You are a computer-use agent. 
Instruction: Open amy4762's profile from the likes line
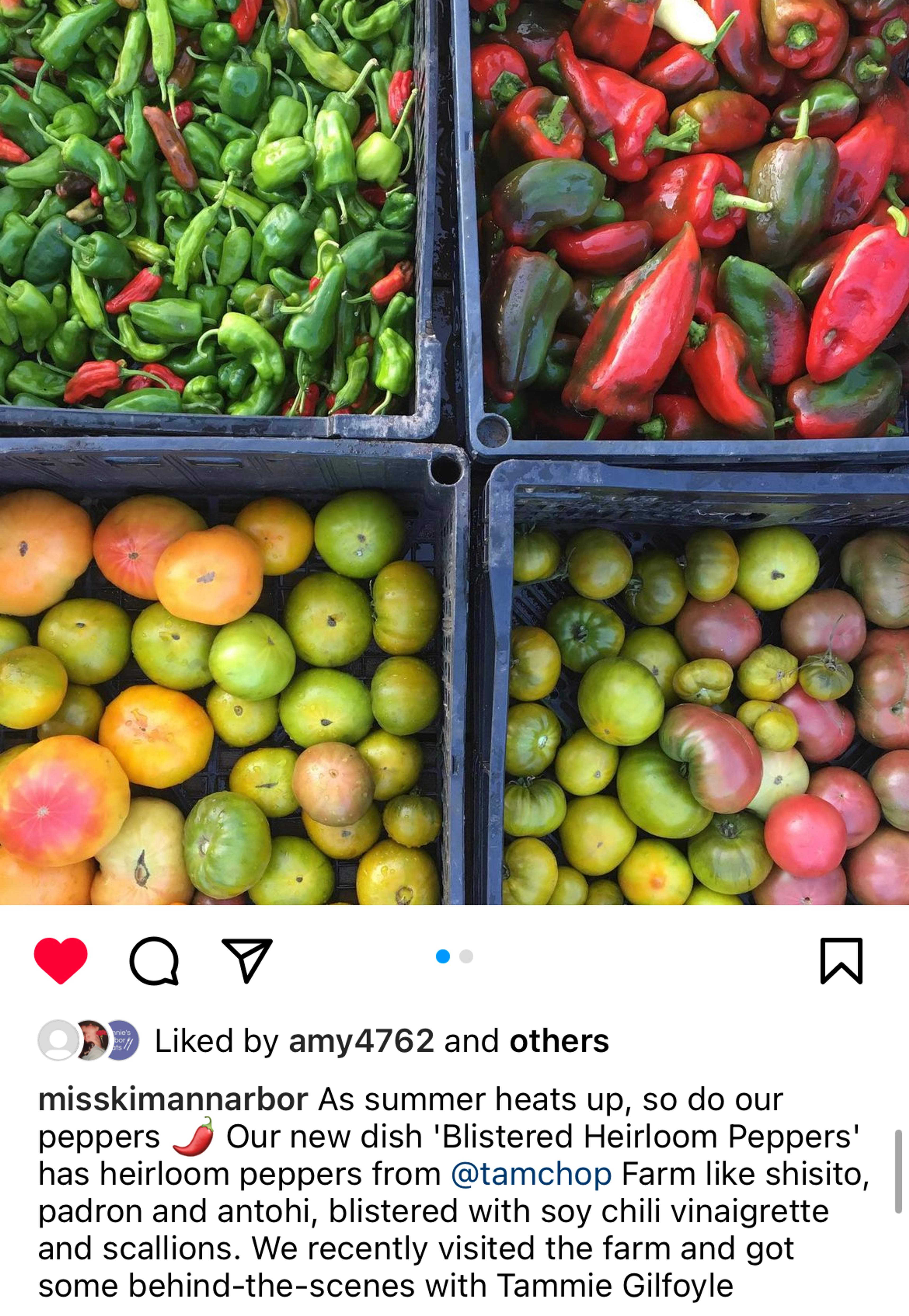click(361, 1041)
